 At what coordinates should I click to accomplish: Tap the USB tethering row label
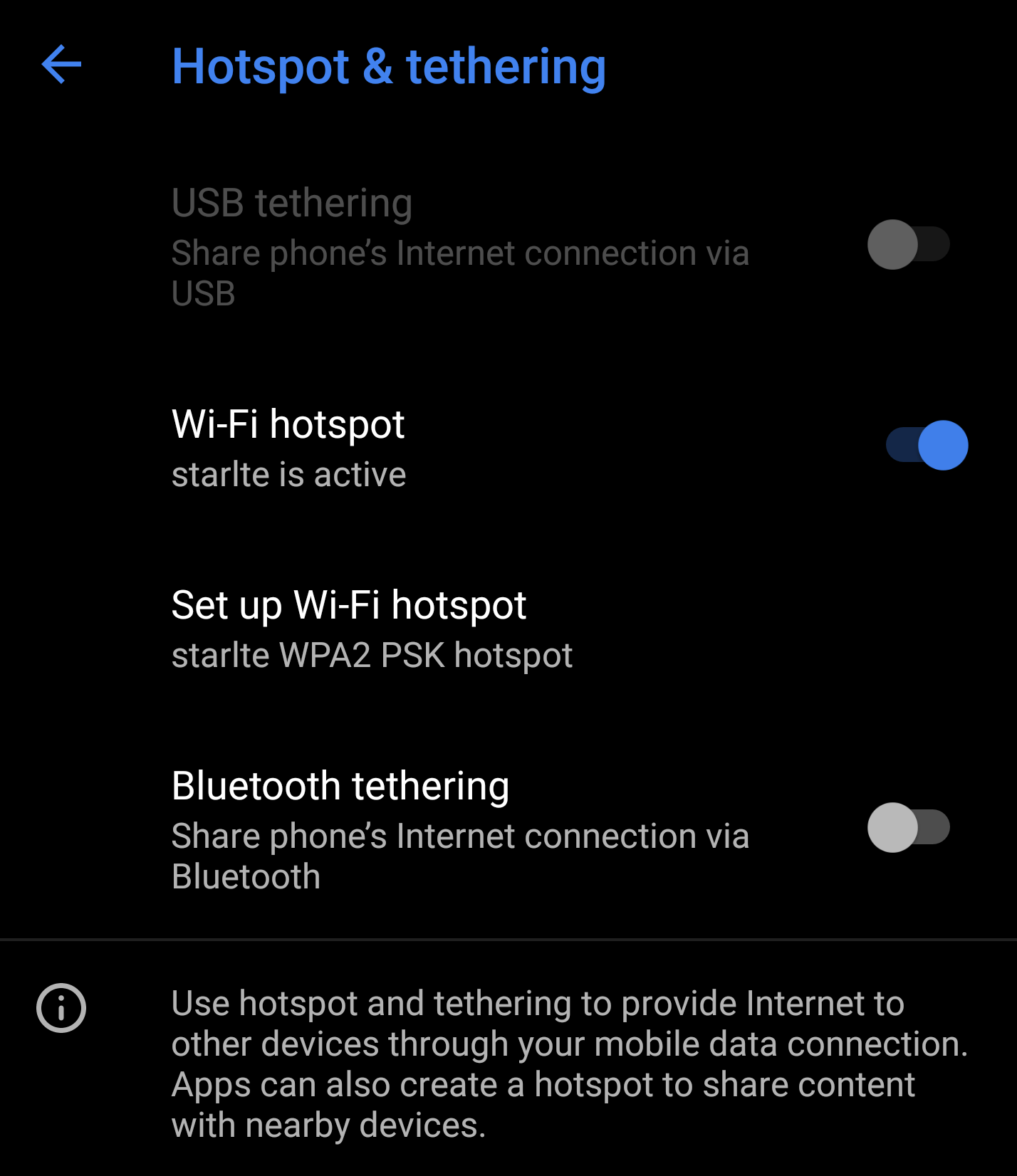click(292, 203)
